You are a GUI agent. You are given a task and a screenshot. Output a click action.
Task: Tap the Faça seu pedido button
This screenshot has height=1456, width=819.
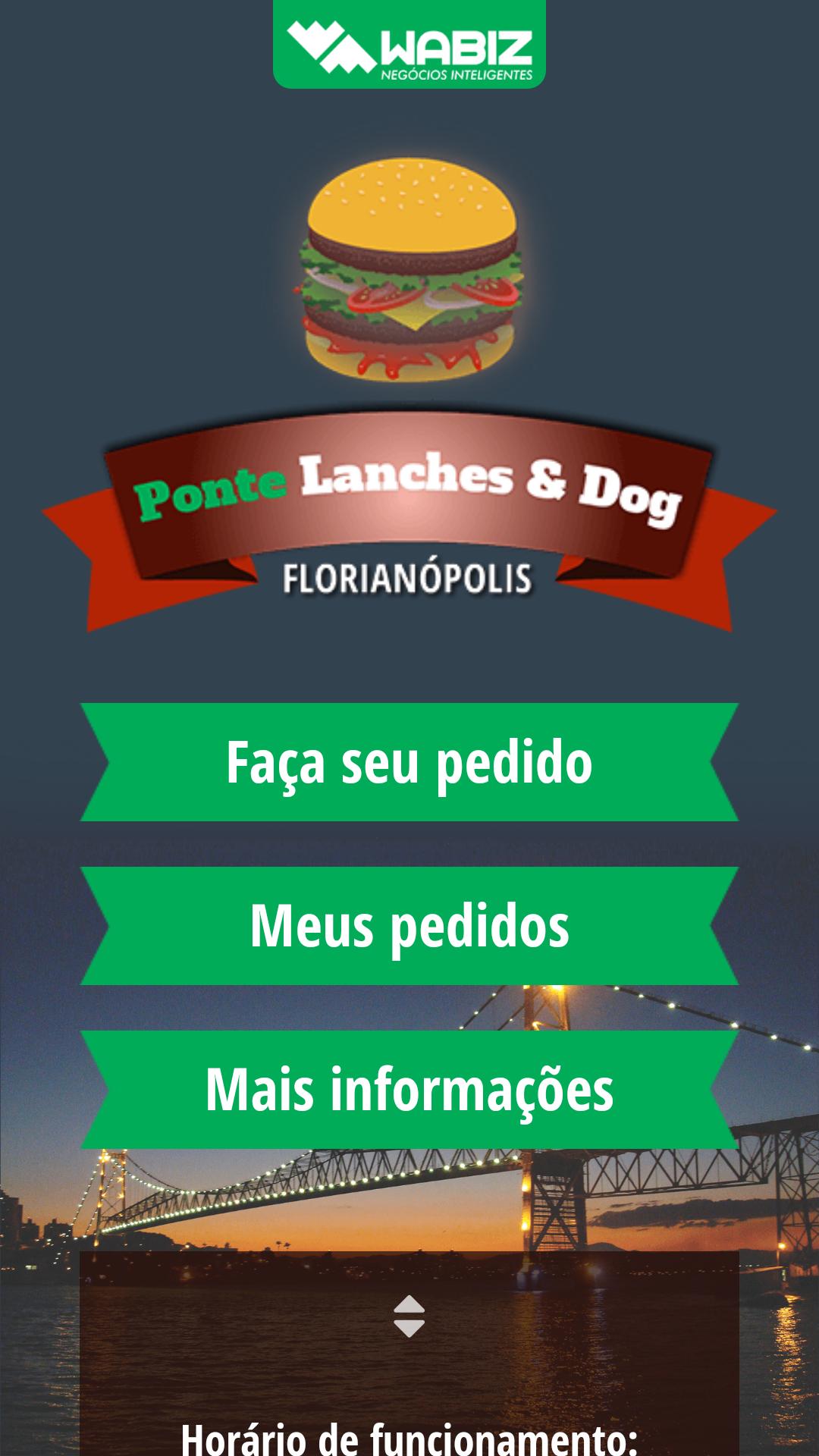pos(409,762)
